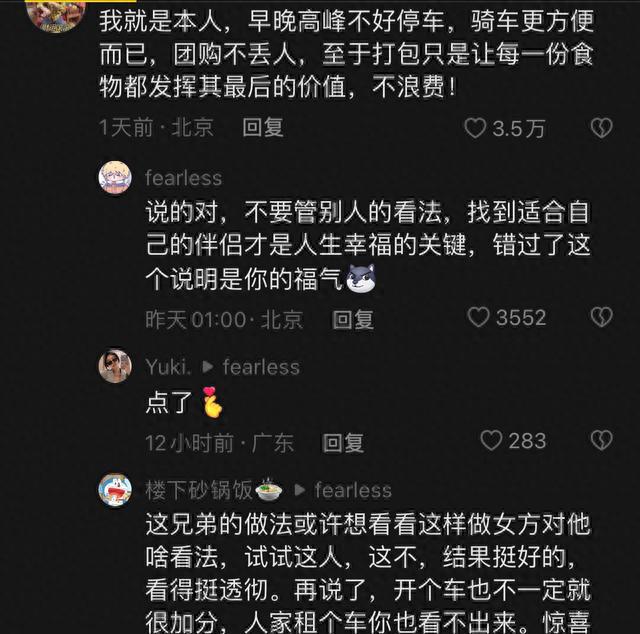Screen dimensions: 640x634
Task: Dislike Yuki.'s reply
Action: click(x=600, y=441)
